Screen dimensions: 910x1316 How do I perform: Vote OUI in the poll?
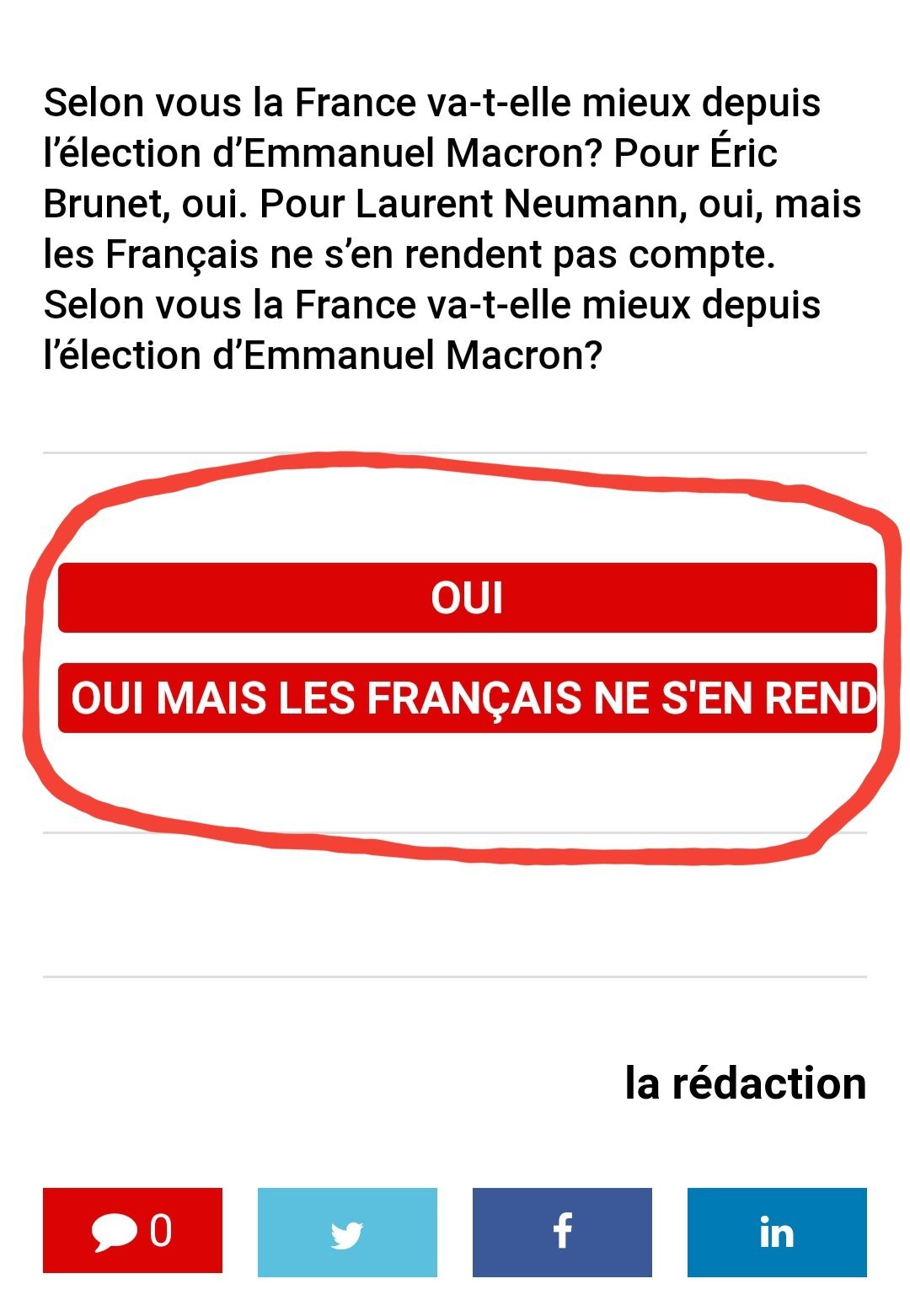click(467, 597)
